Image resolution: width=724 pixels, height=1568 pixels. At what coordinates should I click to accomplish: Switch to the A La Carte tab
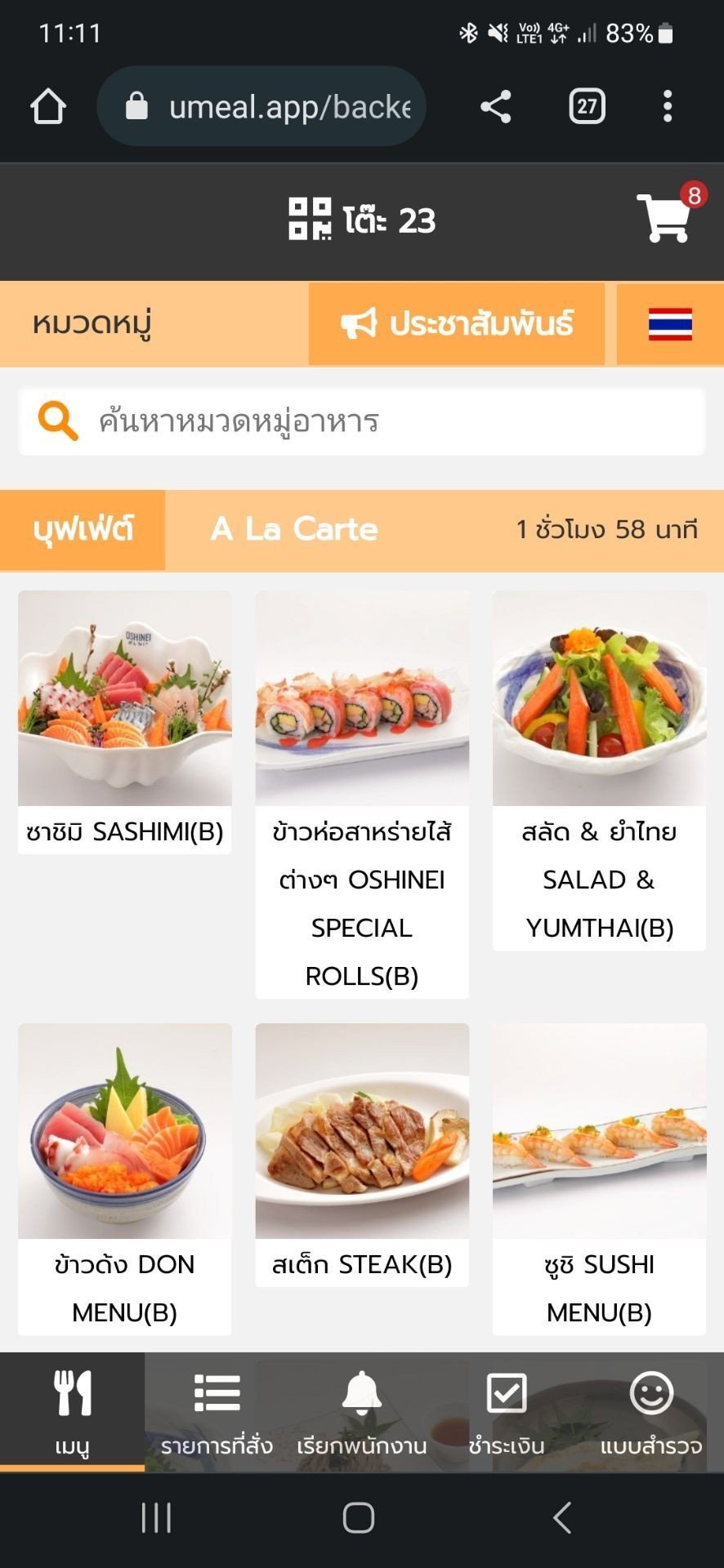(x=294, y=529)
